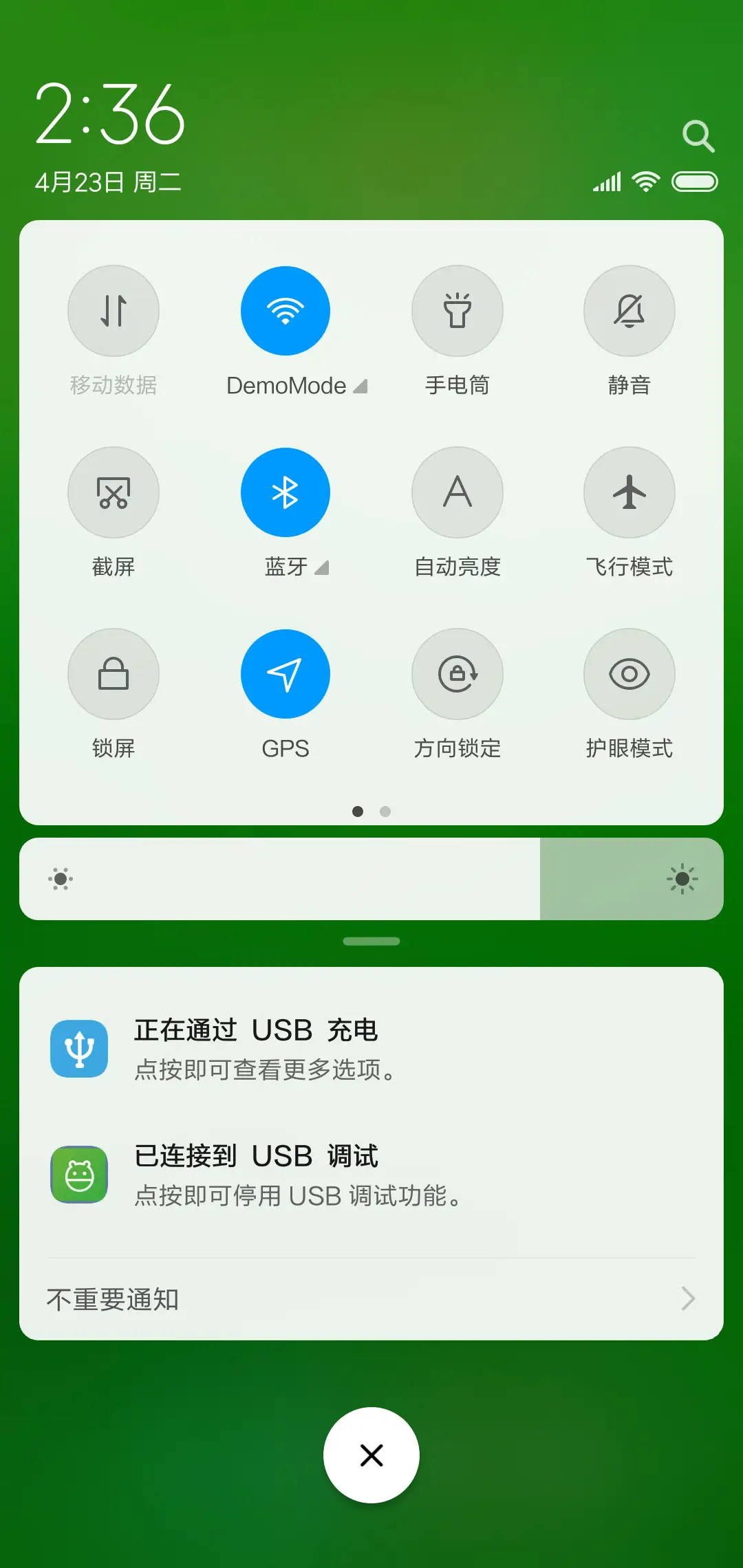This screenshot has height=1568, width=743.
Task: Close the panel with the X button
Action: pos(371,1455)
